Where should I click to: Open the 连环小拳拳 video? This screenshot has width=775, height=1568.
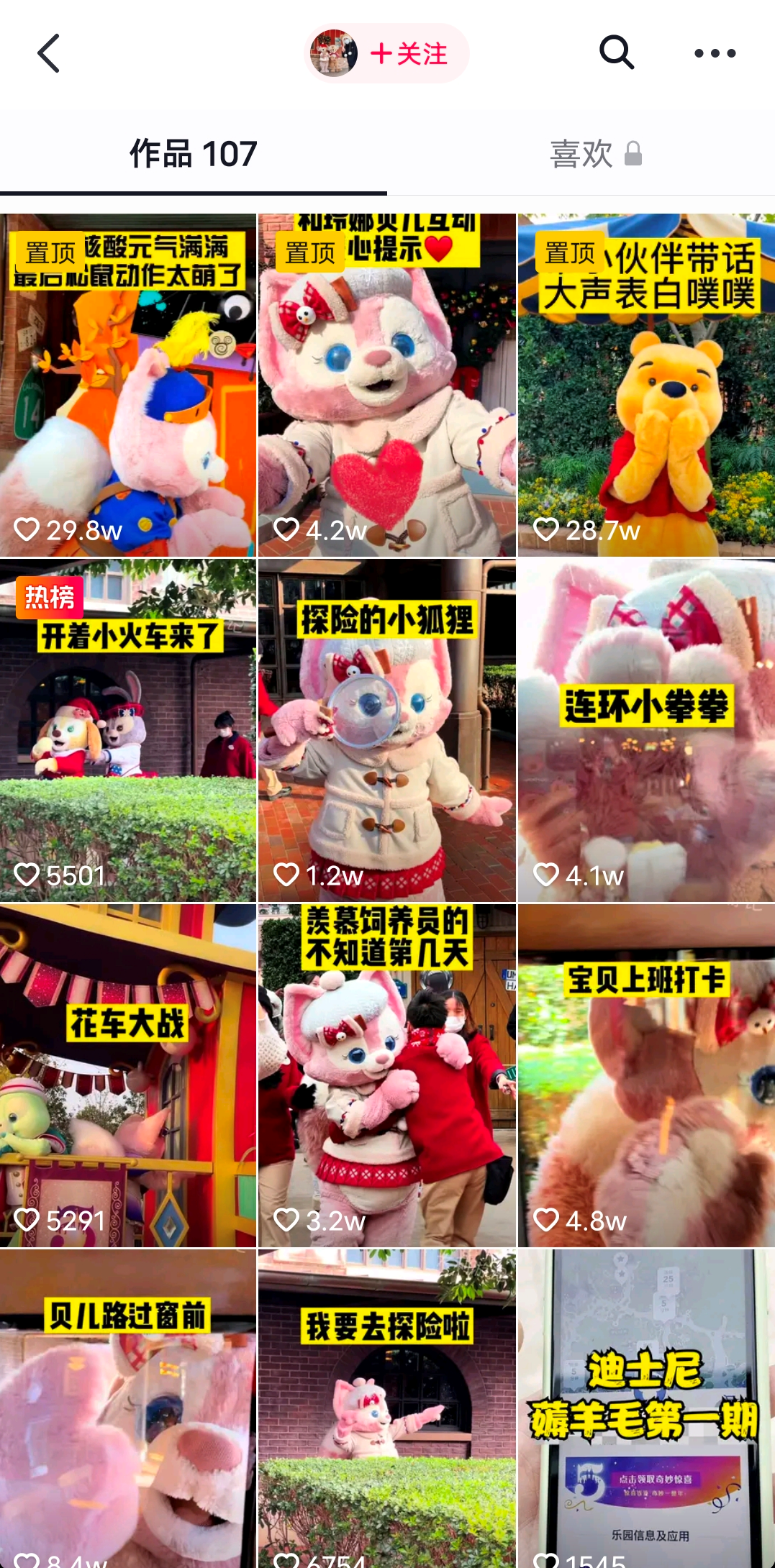(645, 726)
